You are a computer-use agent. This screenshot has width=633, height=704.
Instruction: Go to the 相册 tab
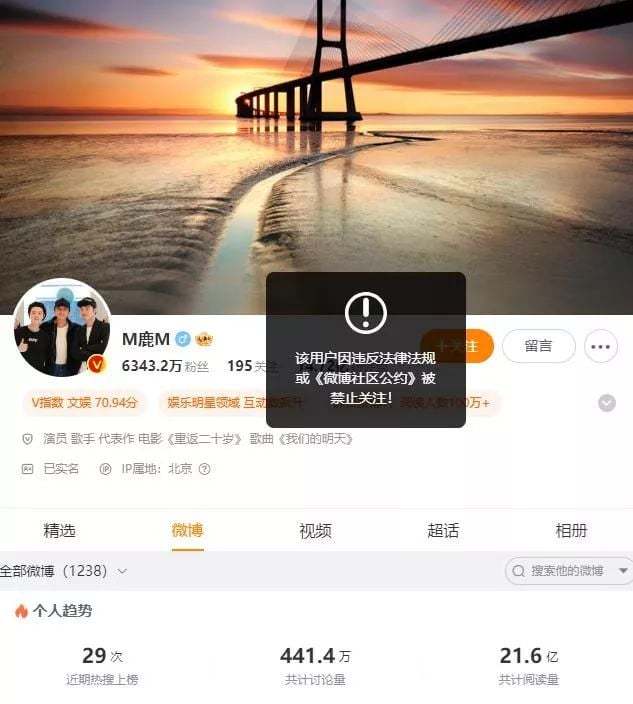571,530
